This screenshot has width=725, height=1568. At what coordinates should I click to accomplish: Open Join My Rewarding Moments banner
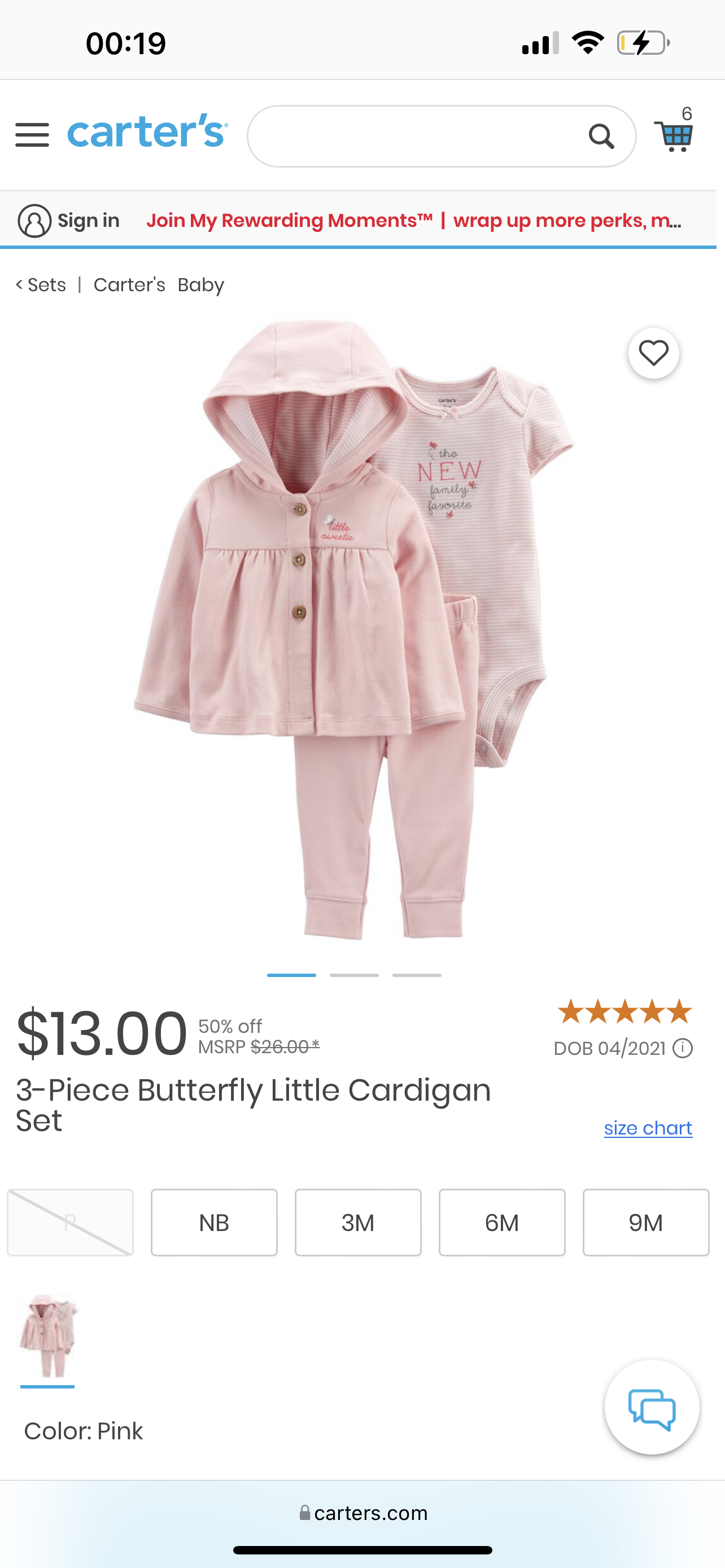tap(414, 220)
